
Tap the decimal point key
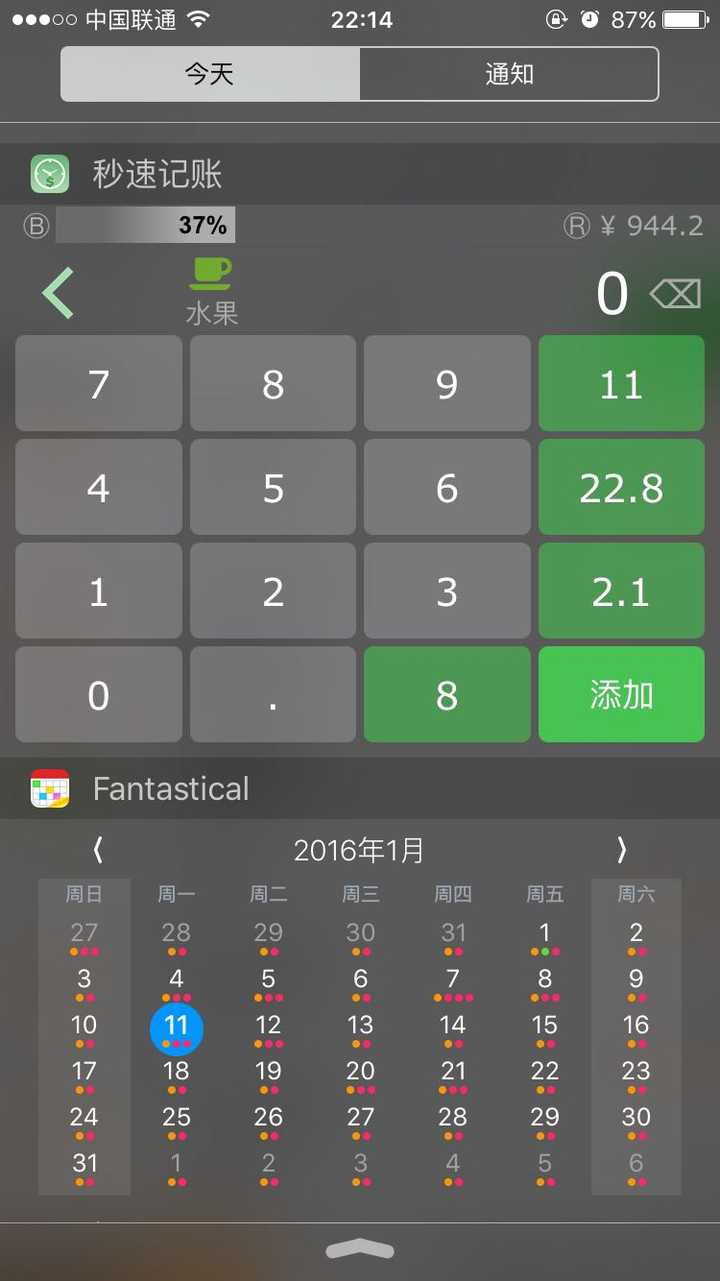tap(273, 695)
